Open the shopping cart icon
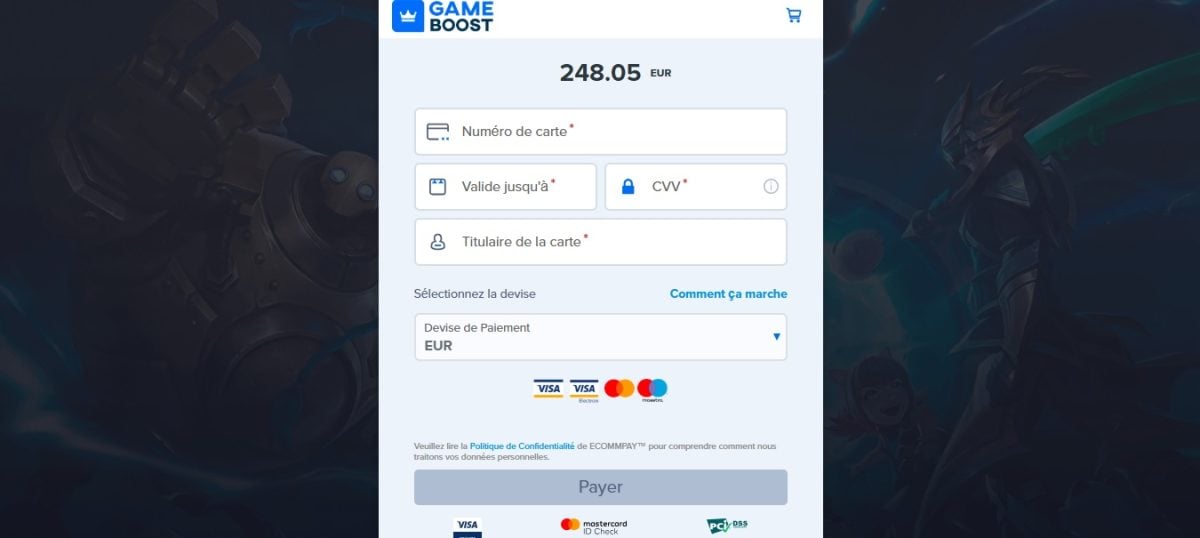This screenshot has height=538, width=1200. tap(794, 15)
